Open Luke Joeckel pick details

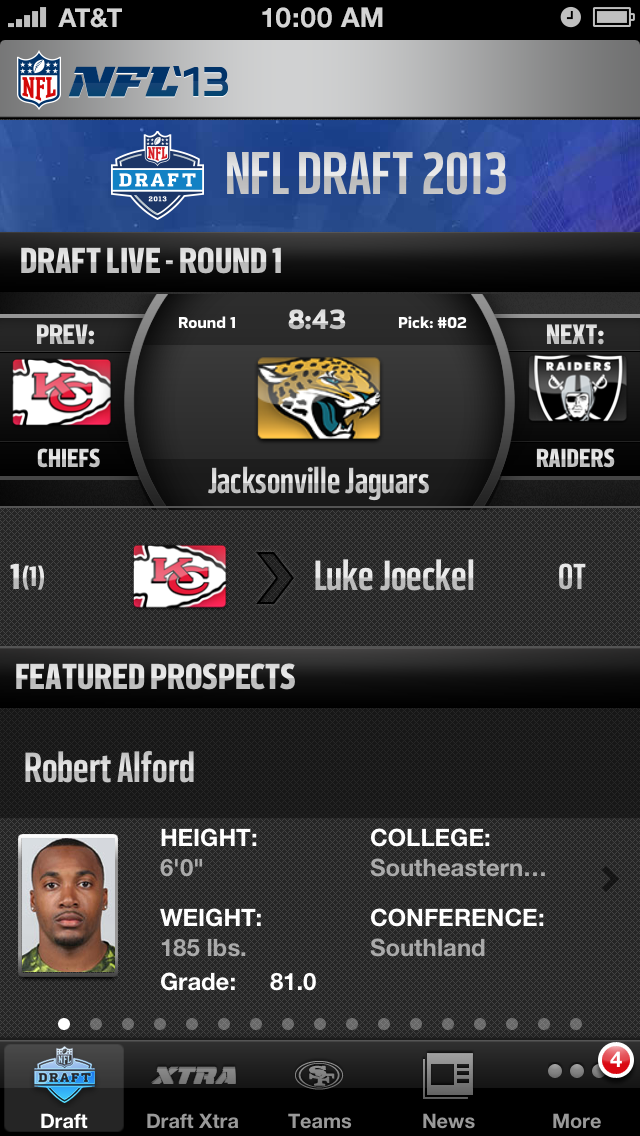394,577
